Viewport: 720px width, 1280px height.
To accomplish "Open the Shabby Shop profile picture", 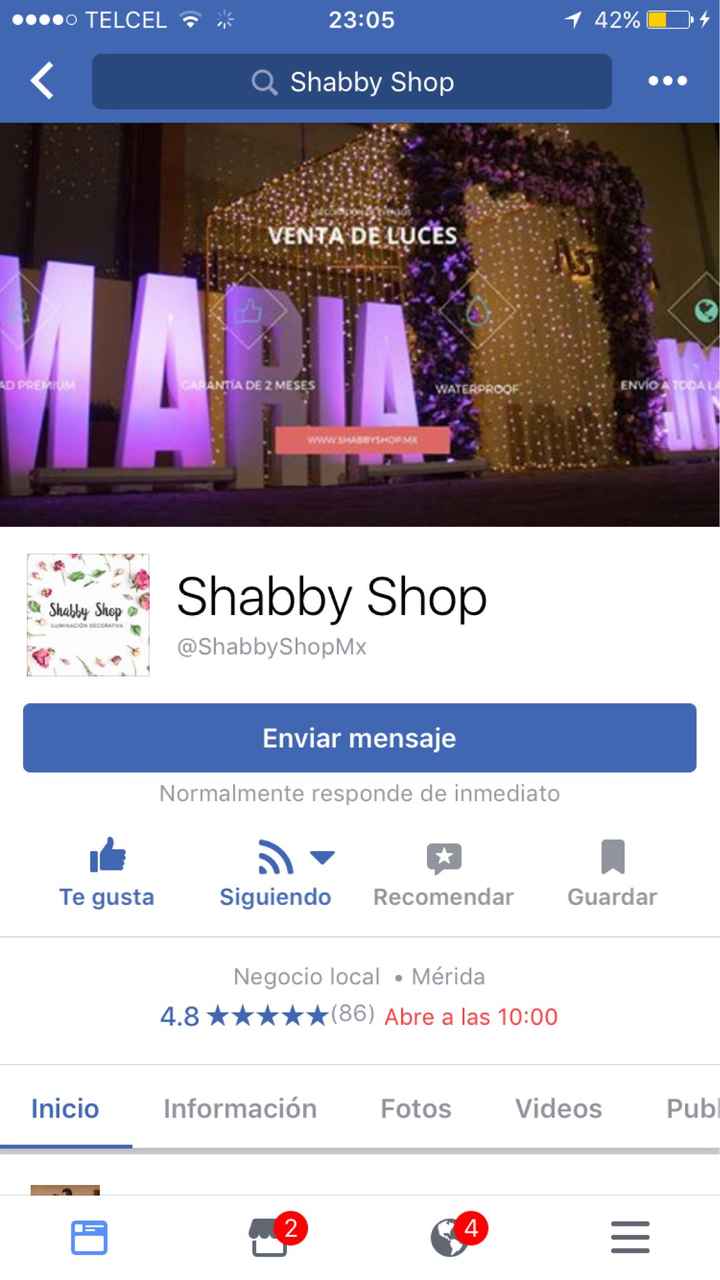I will click(87, 614).
